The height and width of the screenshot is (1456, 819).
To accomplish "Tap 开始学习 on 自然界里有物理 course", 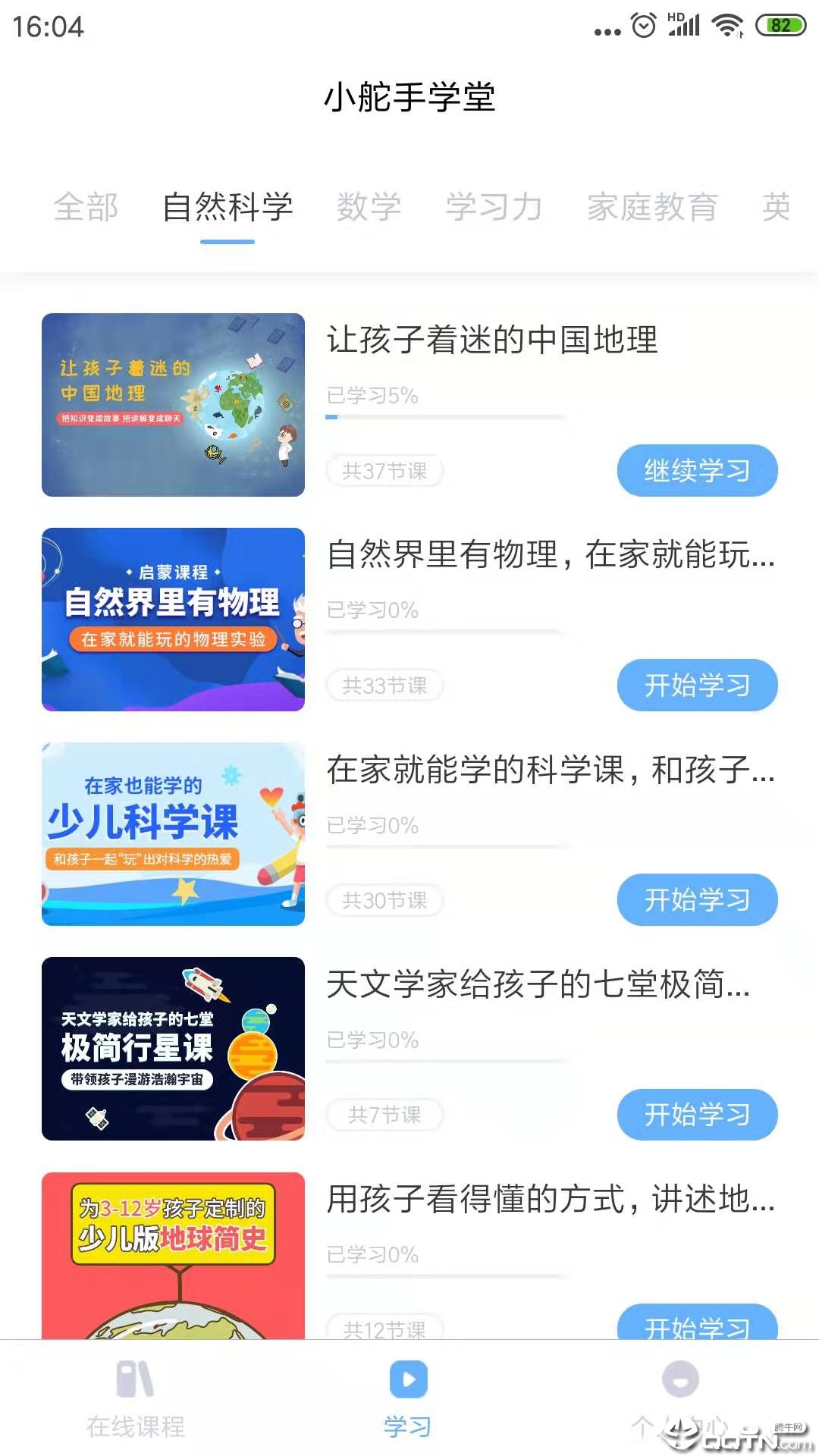I will click(697, 685).
